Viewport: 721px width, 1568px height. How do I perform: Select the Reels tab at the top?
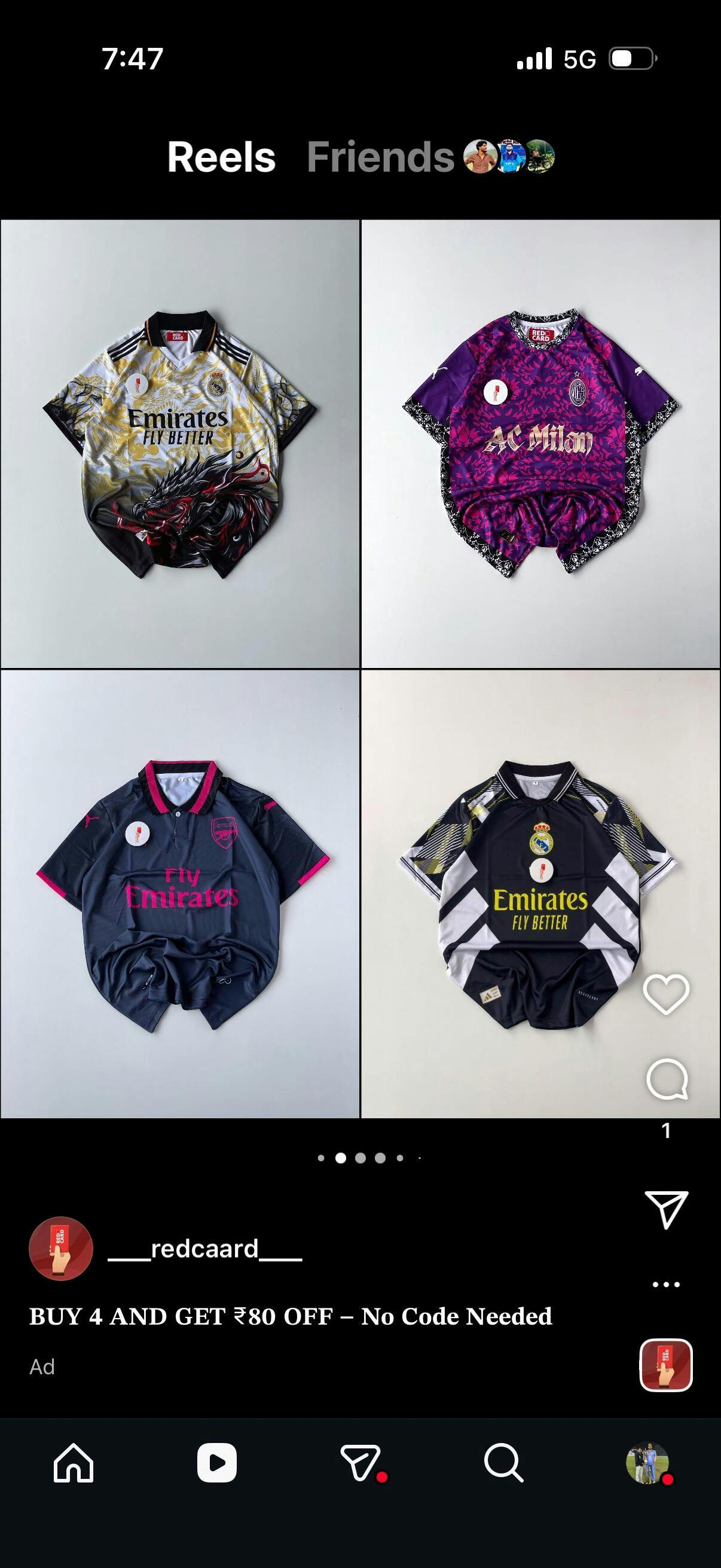tap(221, 157)
